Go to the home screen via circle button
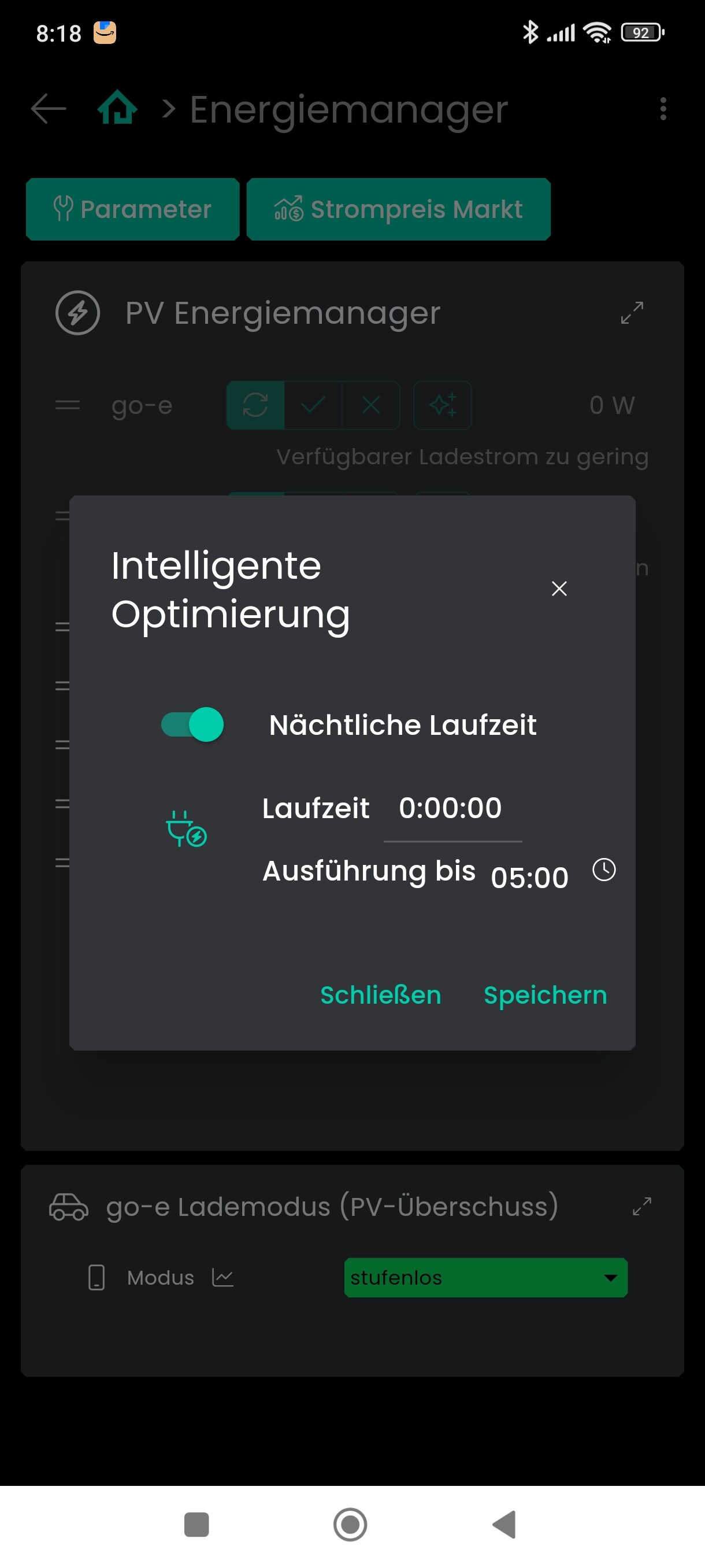This screenshot has height=1568, width=705. tap(350, 1525)
